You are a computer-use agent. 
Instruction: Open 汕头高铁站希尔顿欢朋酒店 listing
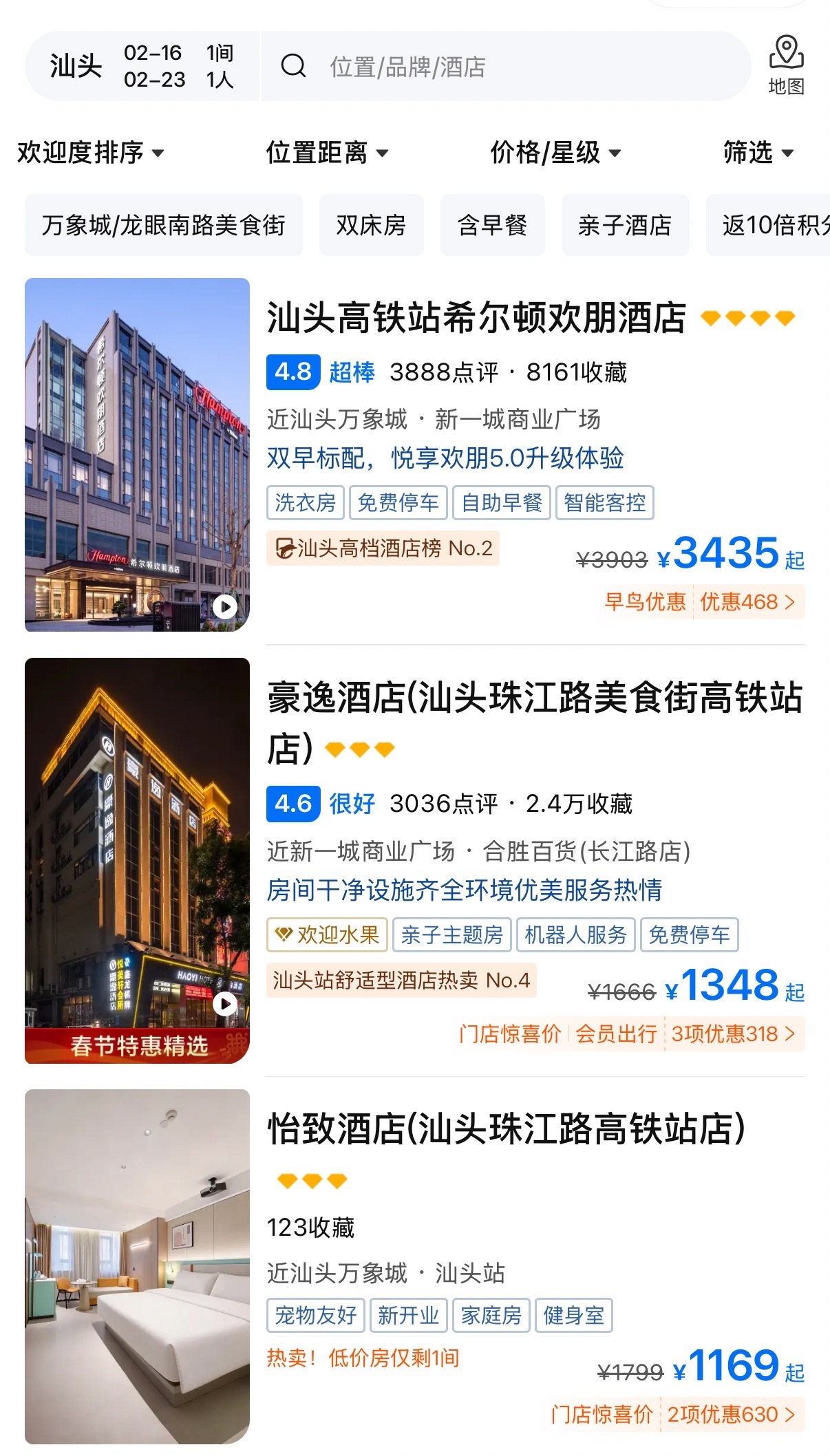tap(476, 318)
